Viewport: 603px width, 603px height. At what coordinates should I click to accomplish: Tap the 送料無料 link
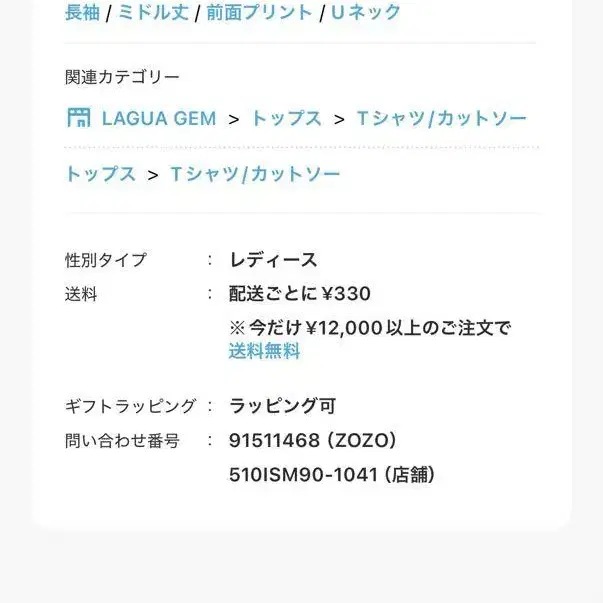264,351
